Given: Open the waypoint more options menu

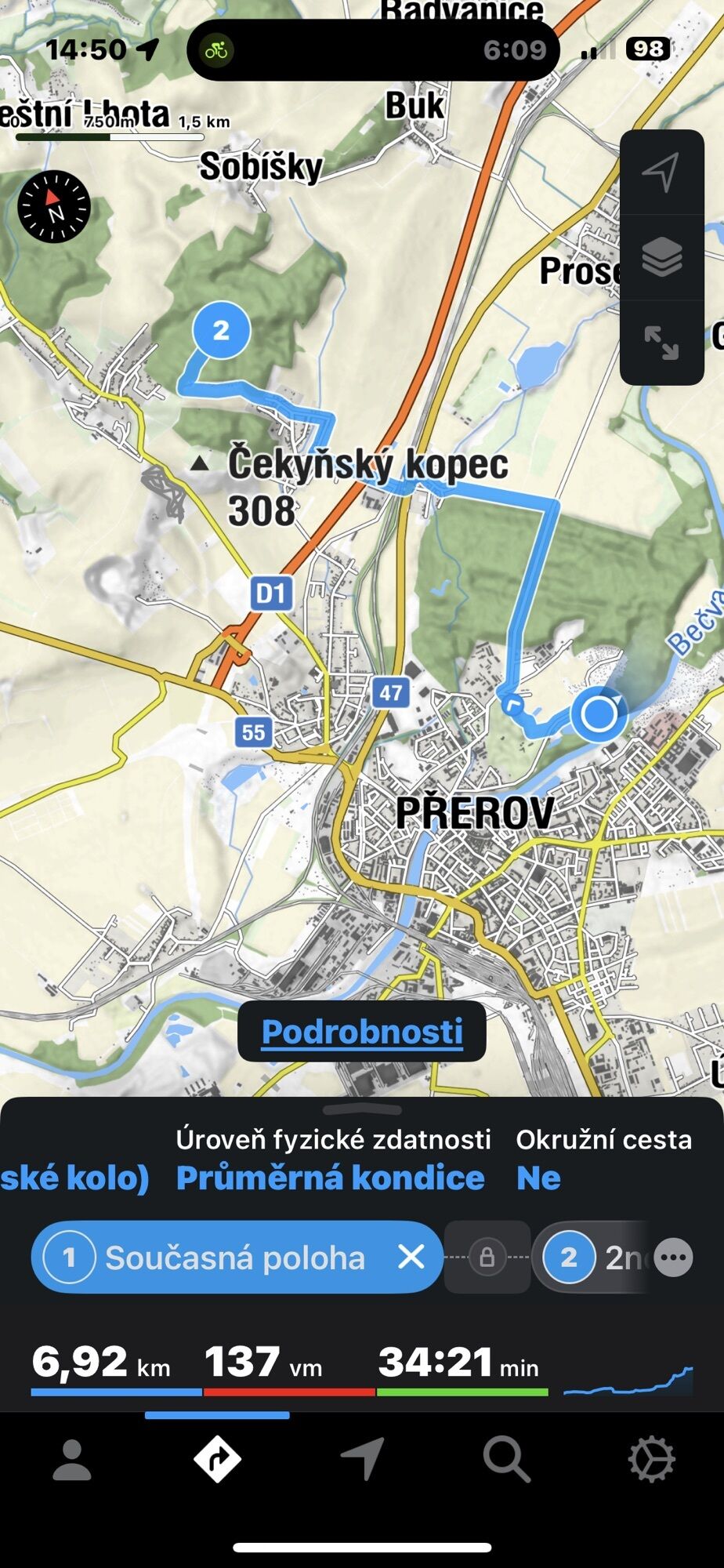Looking at the screenshot, I should click(x=673, y=1258).
